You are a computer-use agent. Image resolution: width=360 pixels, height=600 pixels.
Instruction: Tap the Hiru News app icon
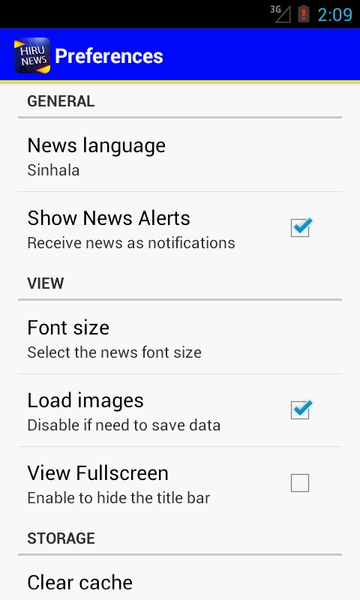[32, 56]
